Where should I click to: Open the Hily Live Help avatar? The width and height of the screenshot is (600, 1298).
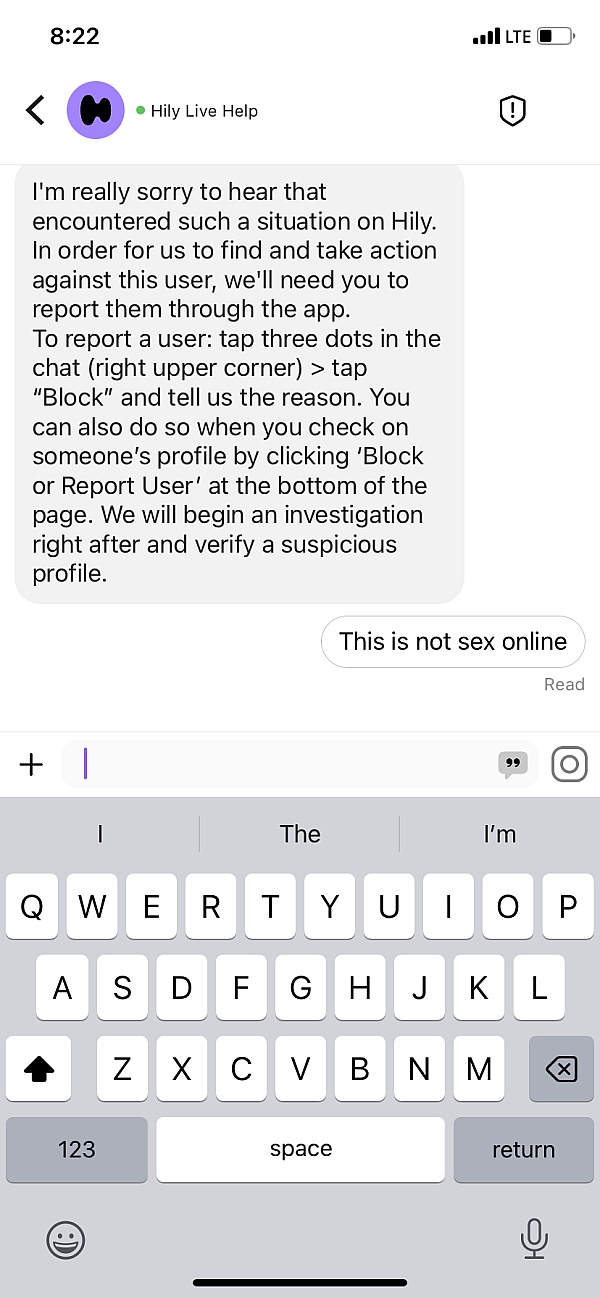(x=95, y=110)
